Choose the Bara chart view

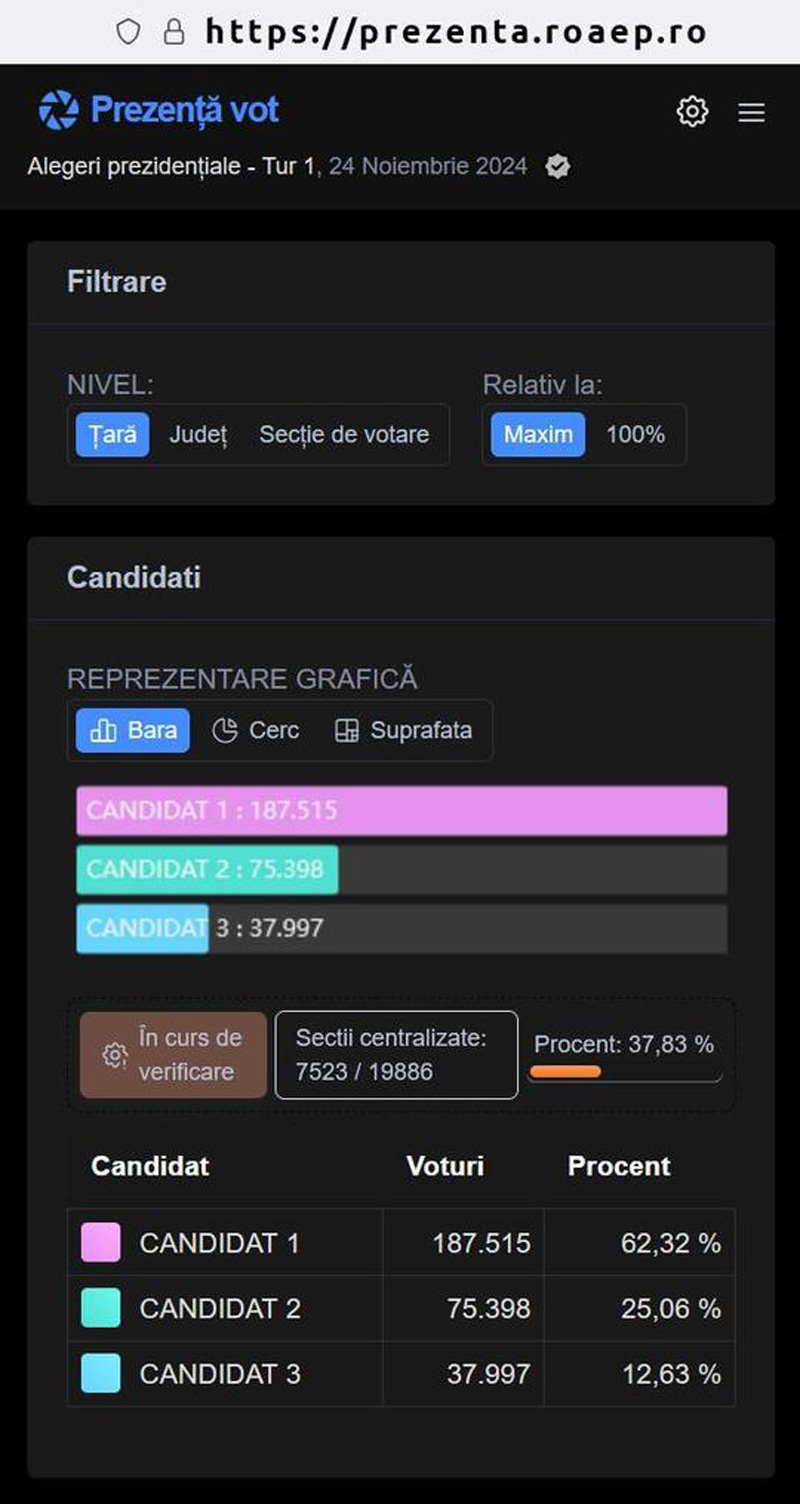click(133, 731)
